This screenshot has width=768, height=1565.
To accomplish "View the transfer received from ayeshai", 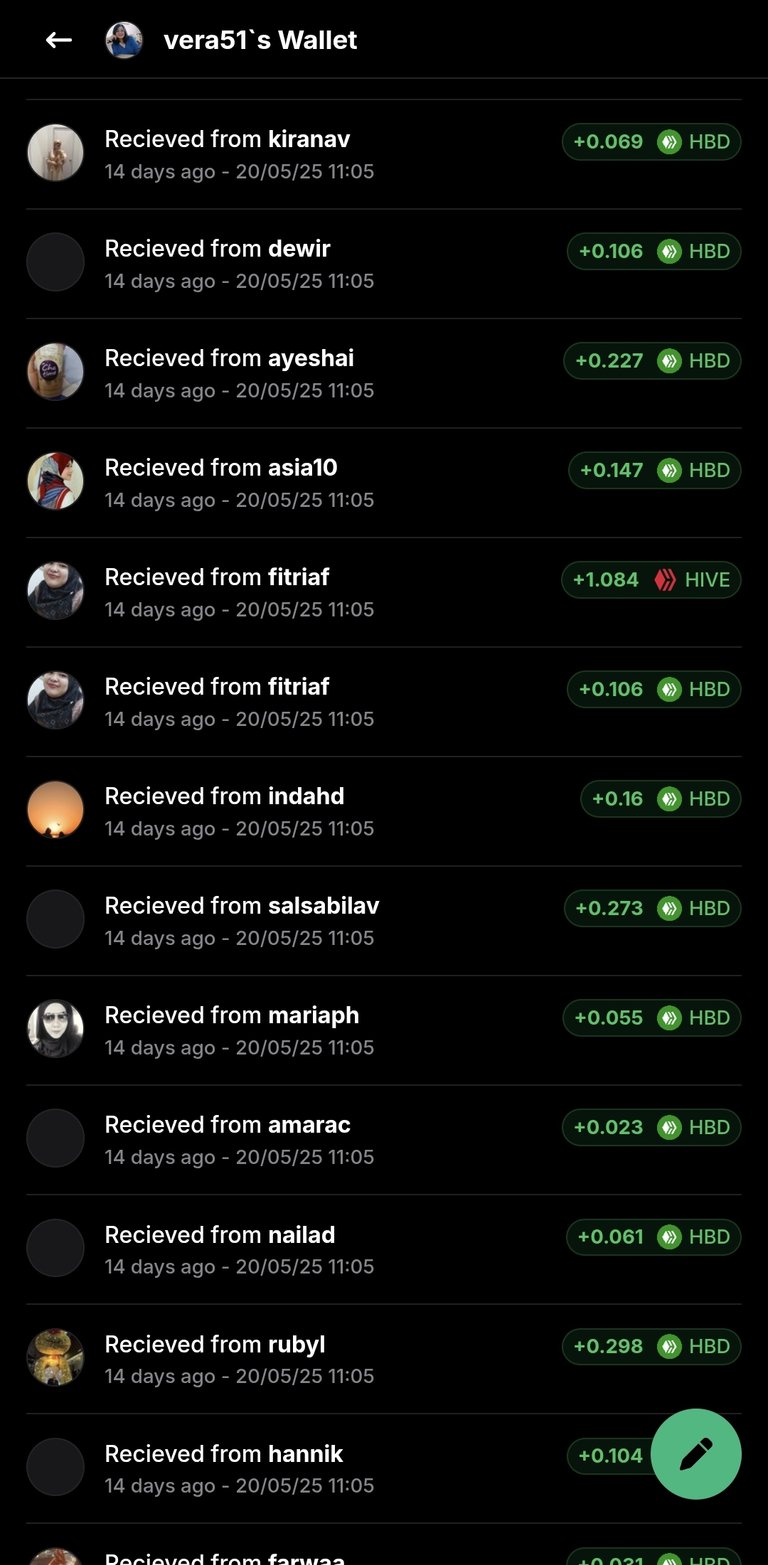I will coord(384,373).
